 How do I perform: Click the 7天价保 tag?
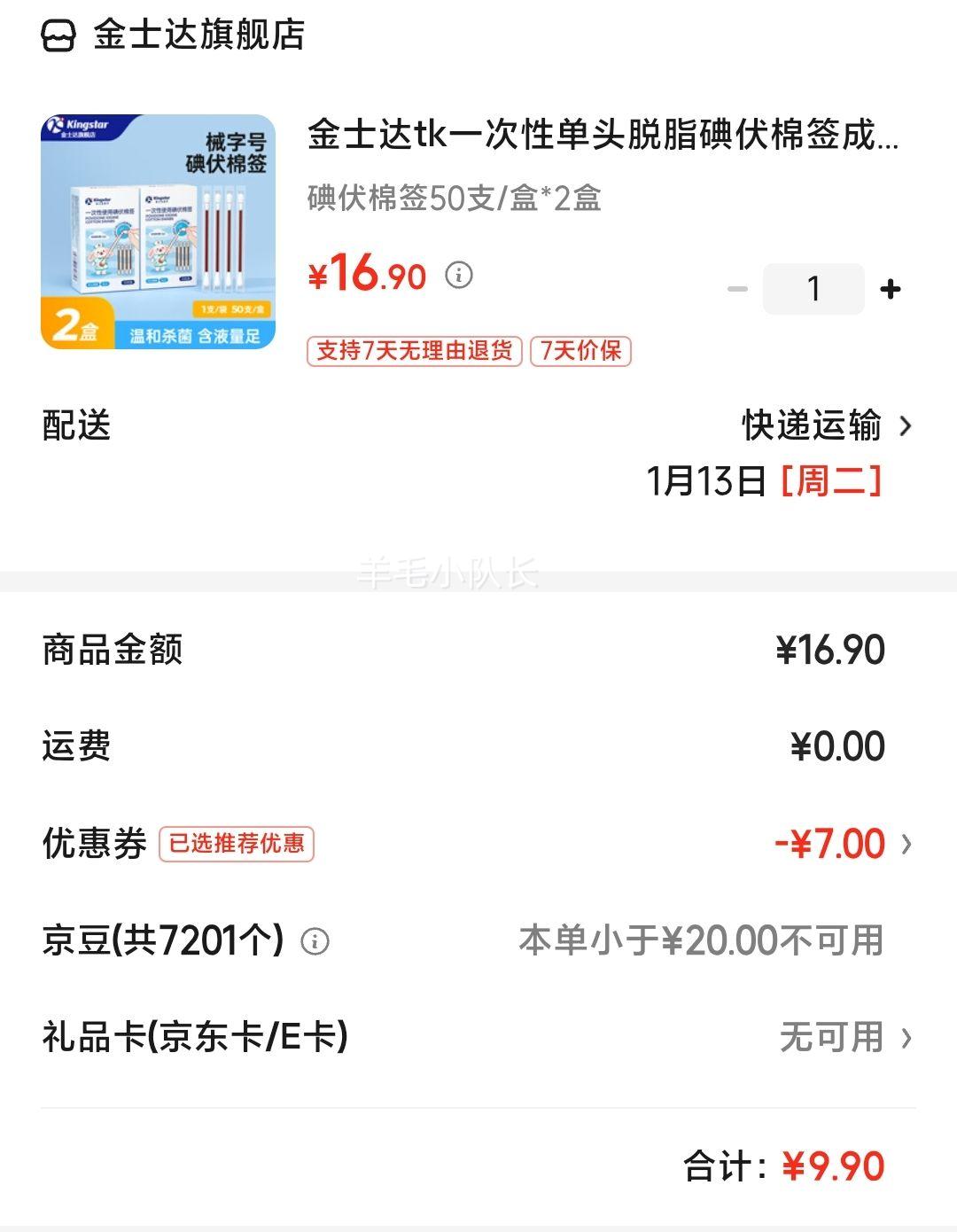click(x=580, y=352)
